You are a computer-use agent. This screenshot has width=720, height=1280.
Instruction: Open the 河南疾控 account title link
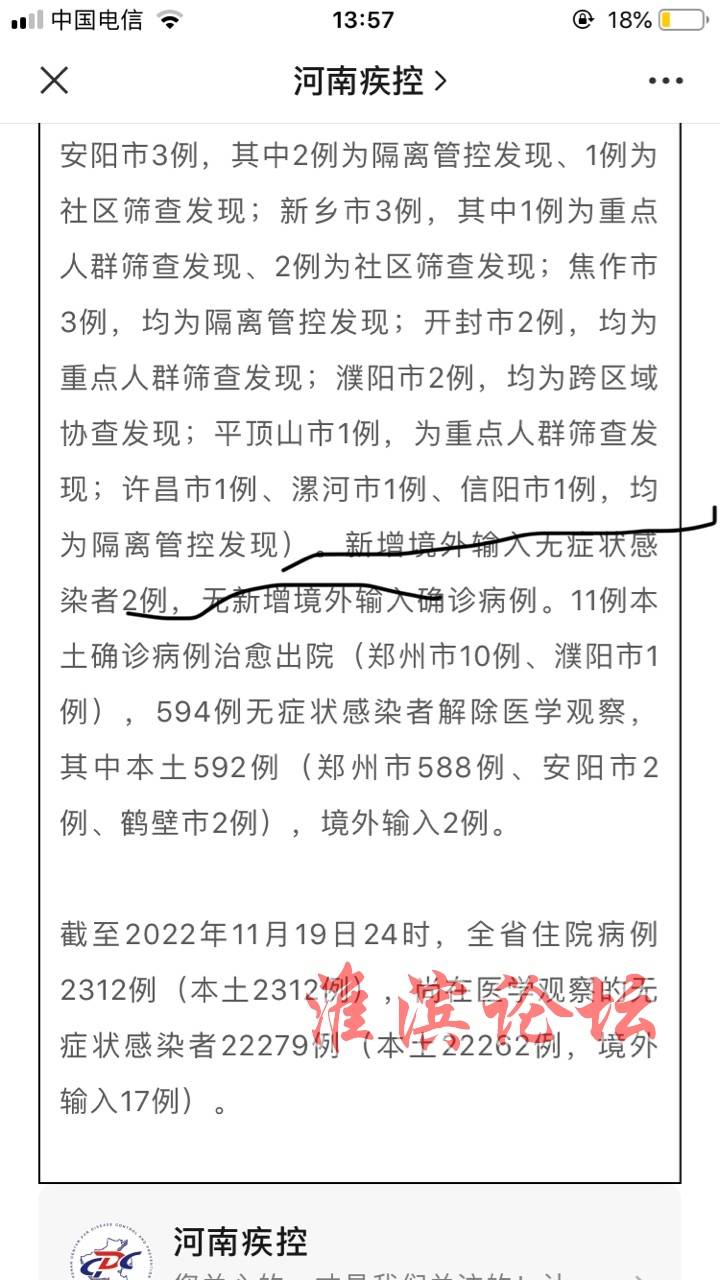click(x=369, y=81)
